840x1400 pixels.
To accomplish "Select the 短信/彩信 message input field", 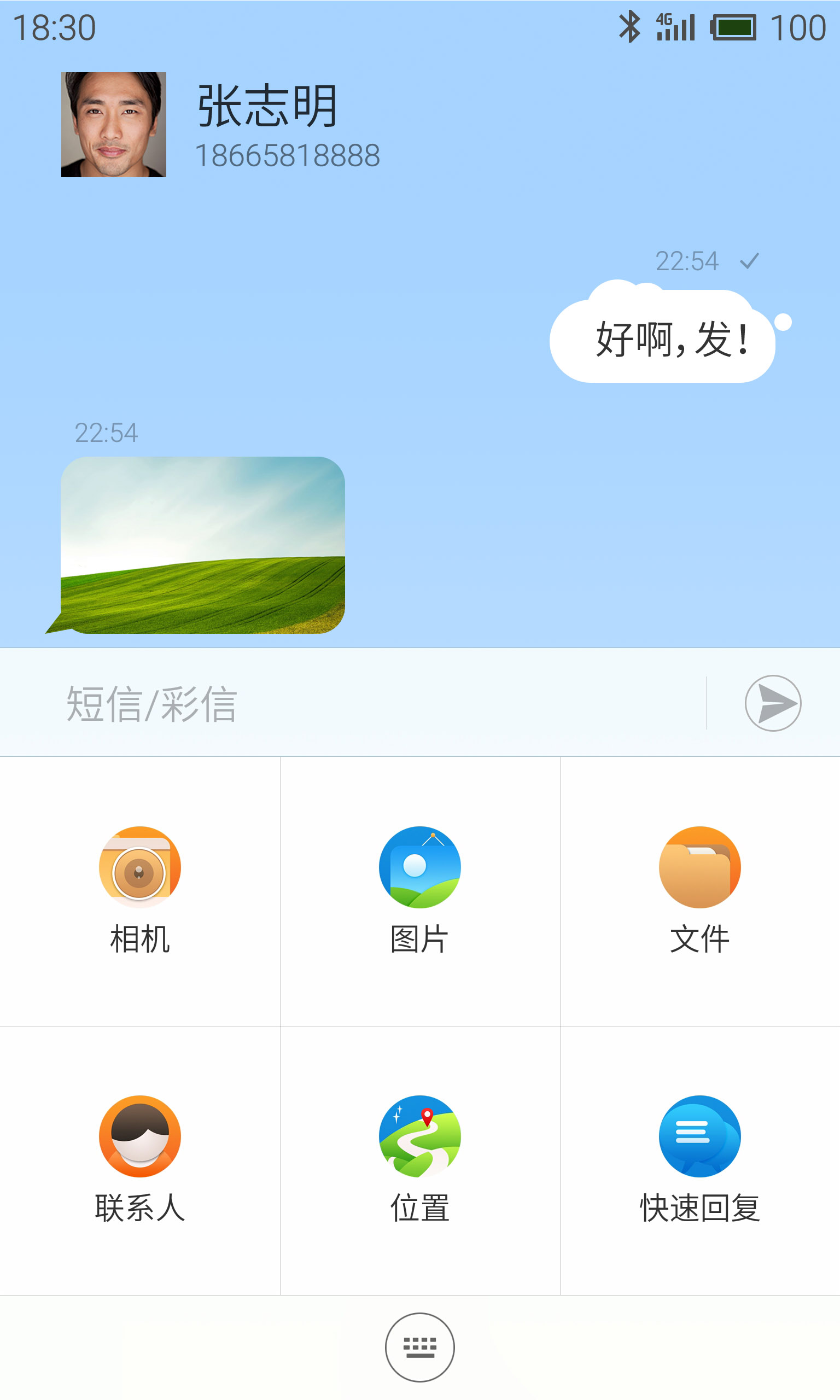I will coord(340,704).
